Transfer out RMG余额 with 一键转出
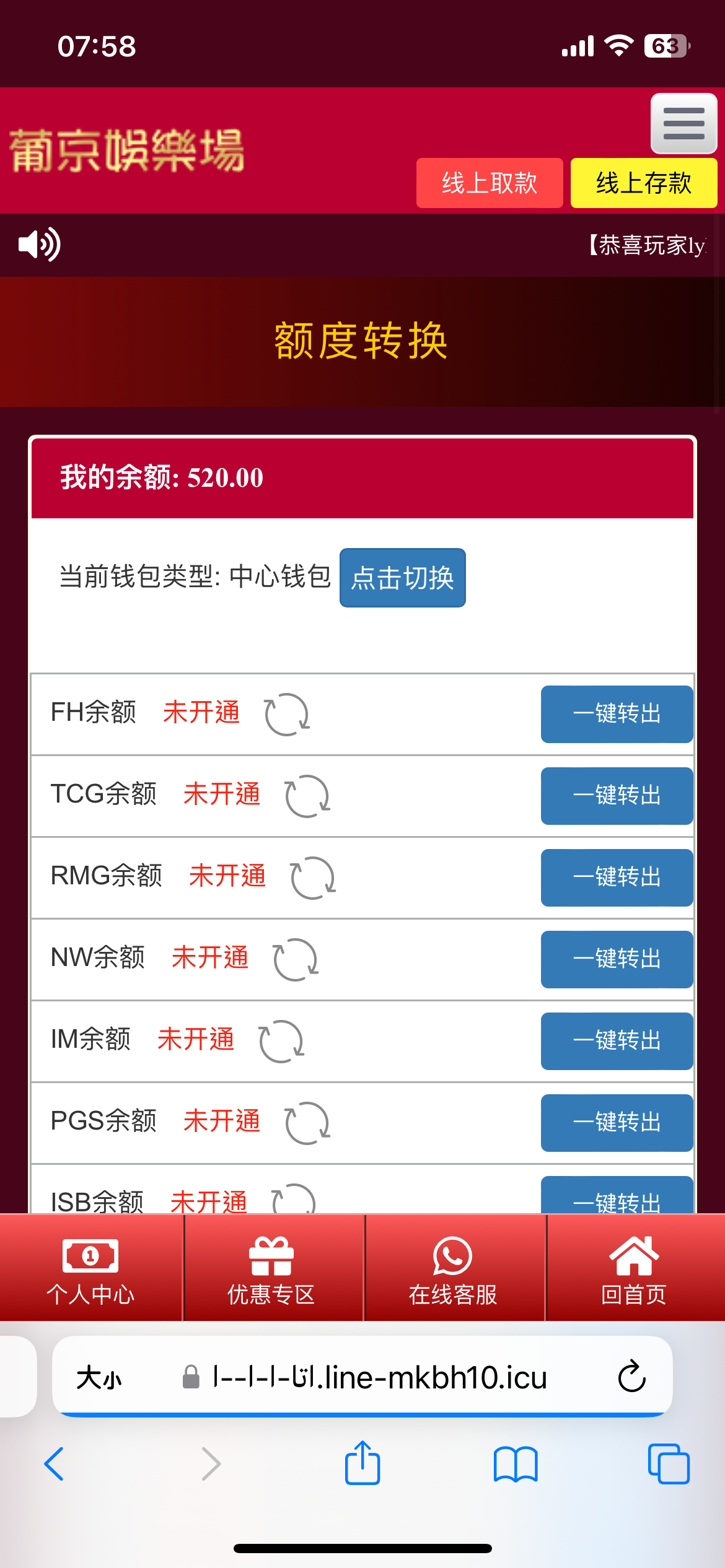The width and height of the screenshot is (725, 1568). [x=617, y=878]
